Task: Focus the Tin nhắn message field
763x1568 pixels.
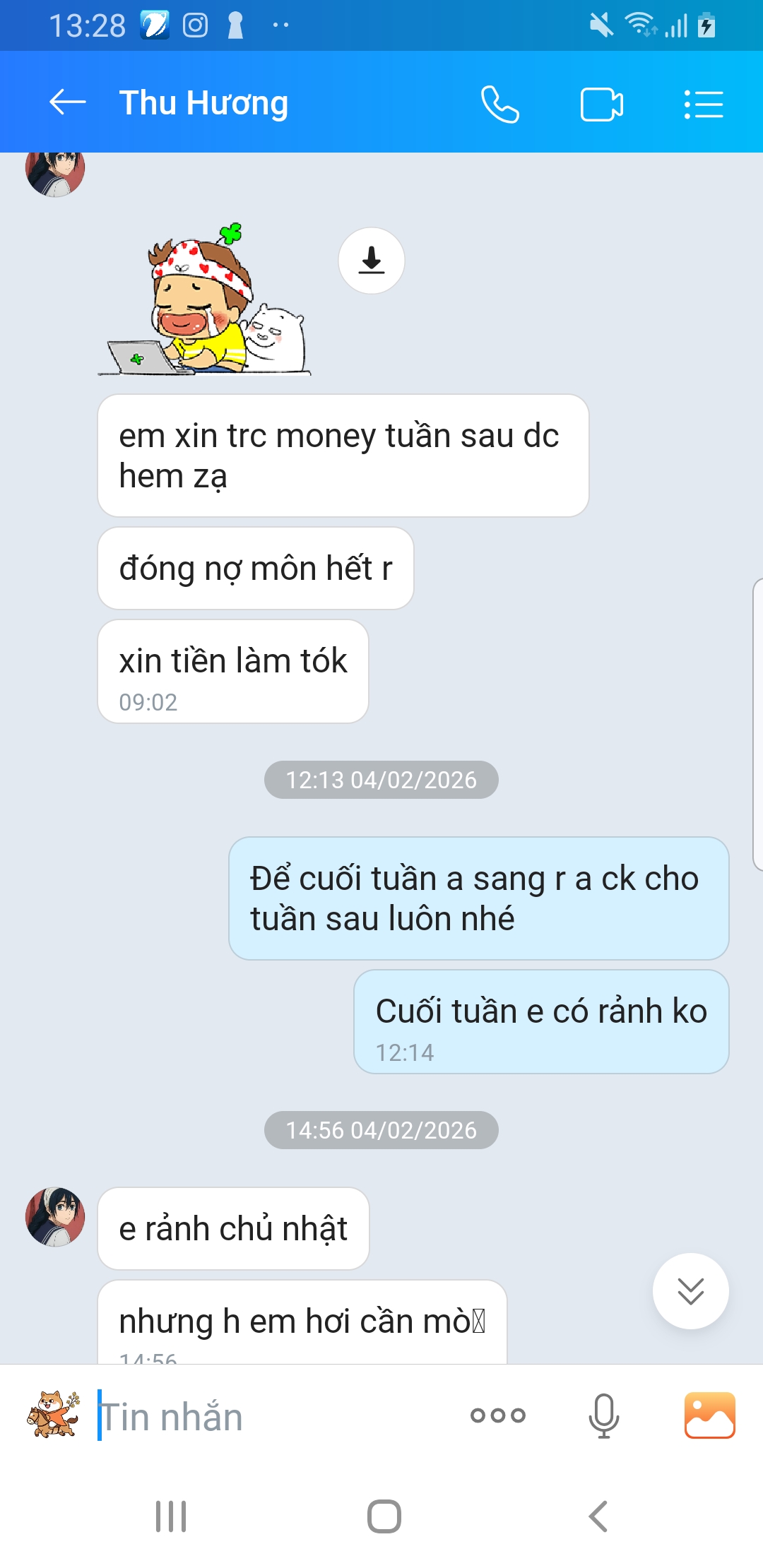Action: point(276,1416)
